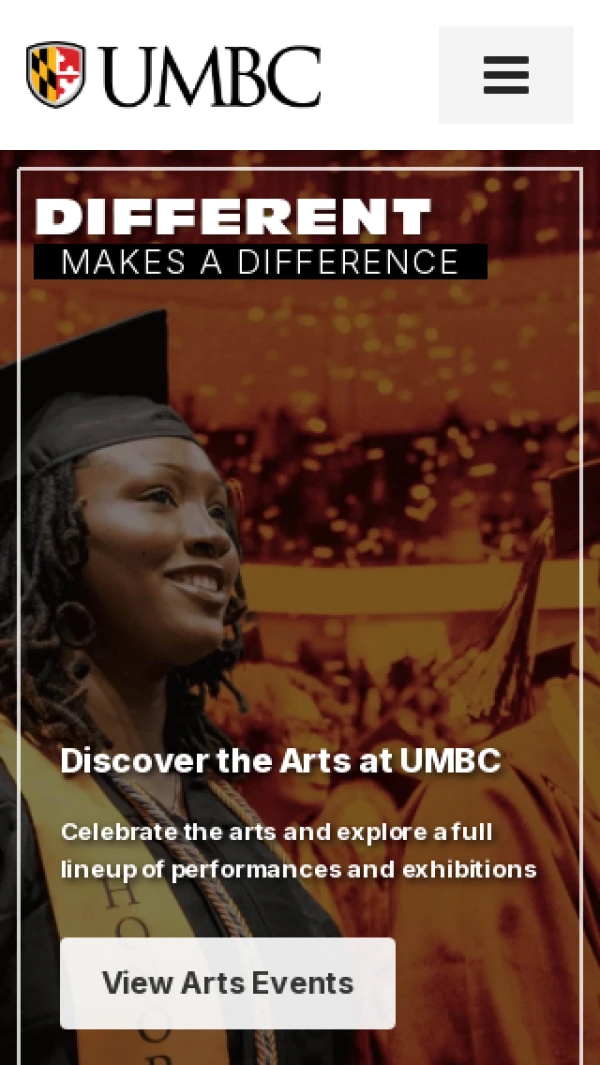Open the hamburger navigation menu
The height and width of the screenshot is (1065, 600).
[x=506, y=75]
